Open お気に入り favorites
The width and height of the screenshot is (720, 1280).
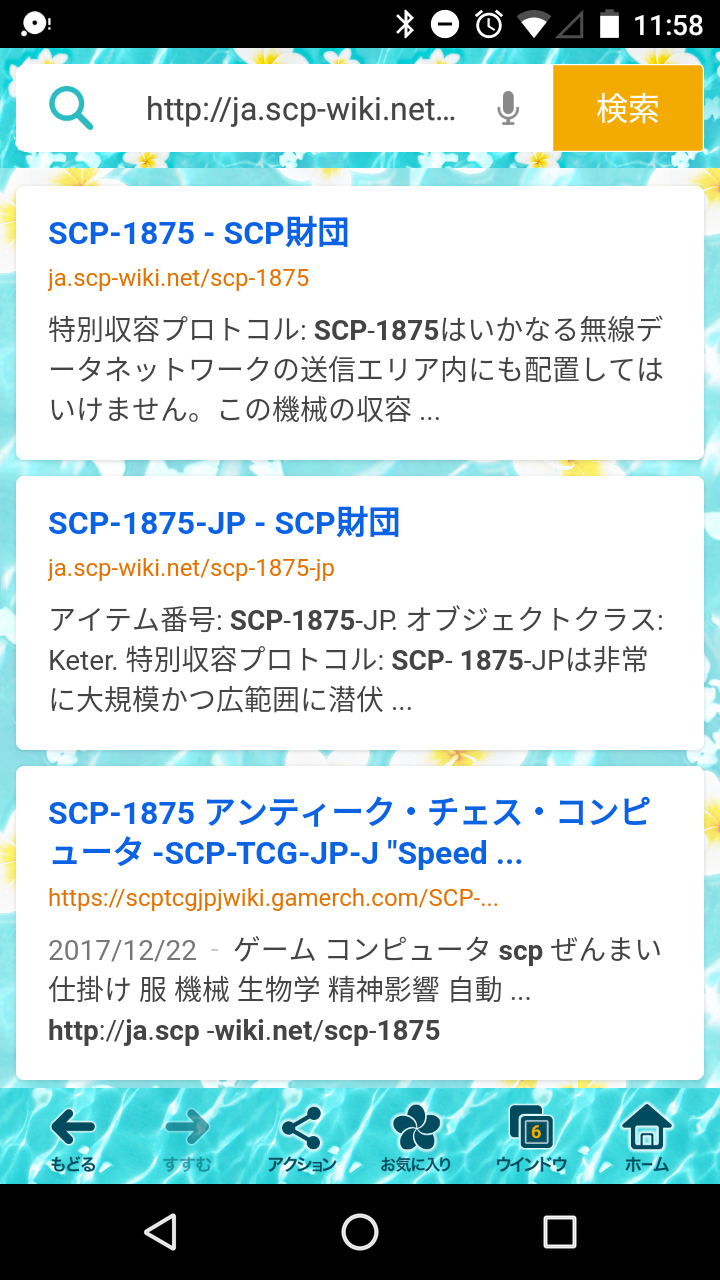pyautogui.click(x=416, y=1138)
